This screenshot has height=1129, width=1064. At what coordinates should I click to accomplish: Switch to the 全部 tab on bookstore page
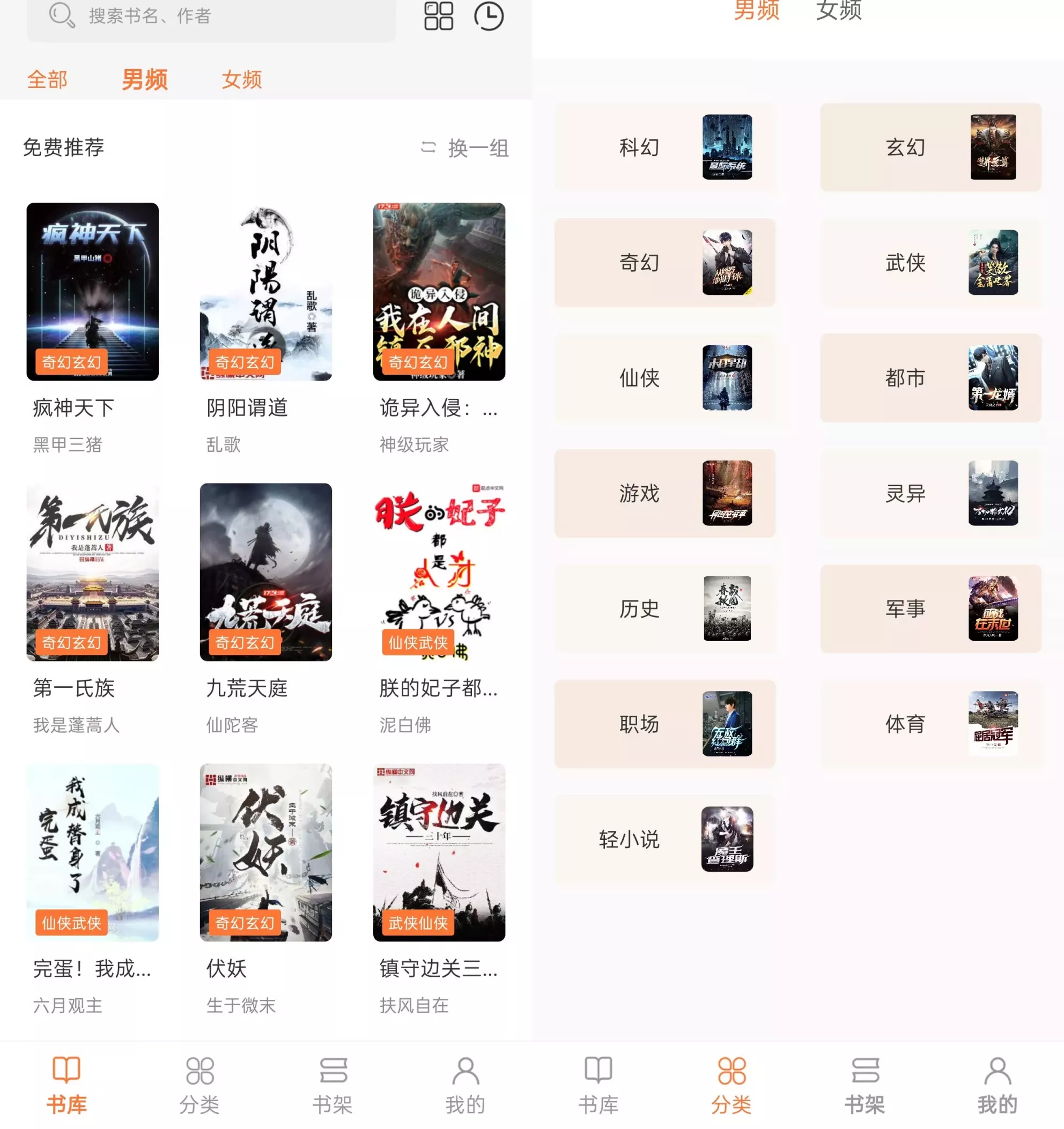coord(47,79)
